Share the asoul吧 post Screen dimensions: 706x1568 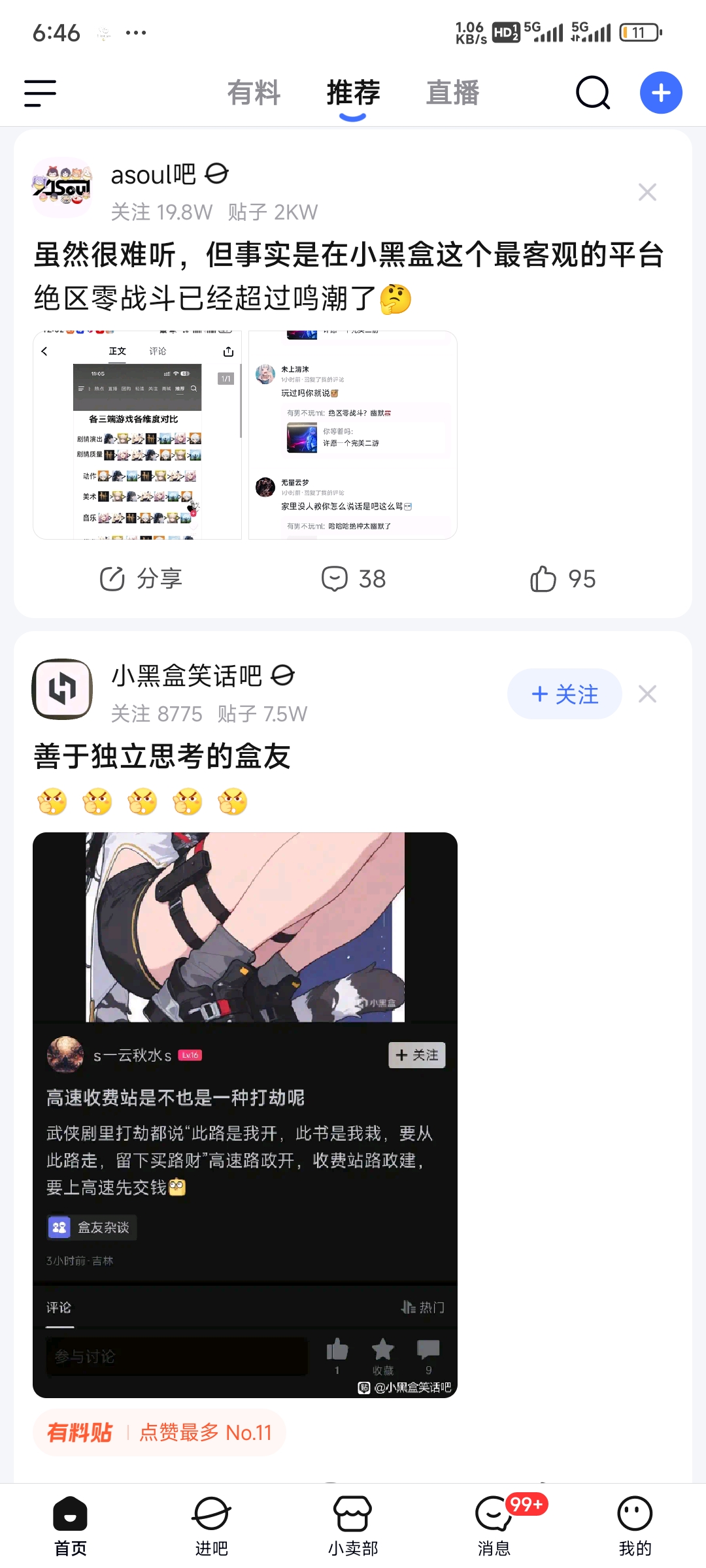pyautogui.click(x=141, y=579)
